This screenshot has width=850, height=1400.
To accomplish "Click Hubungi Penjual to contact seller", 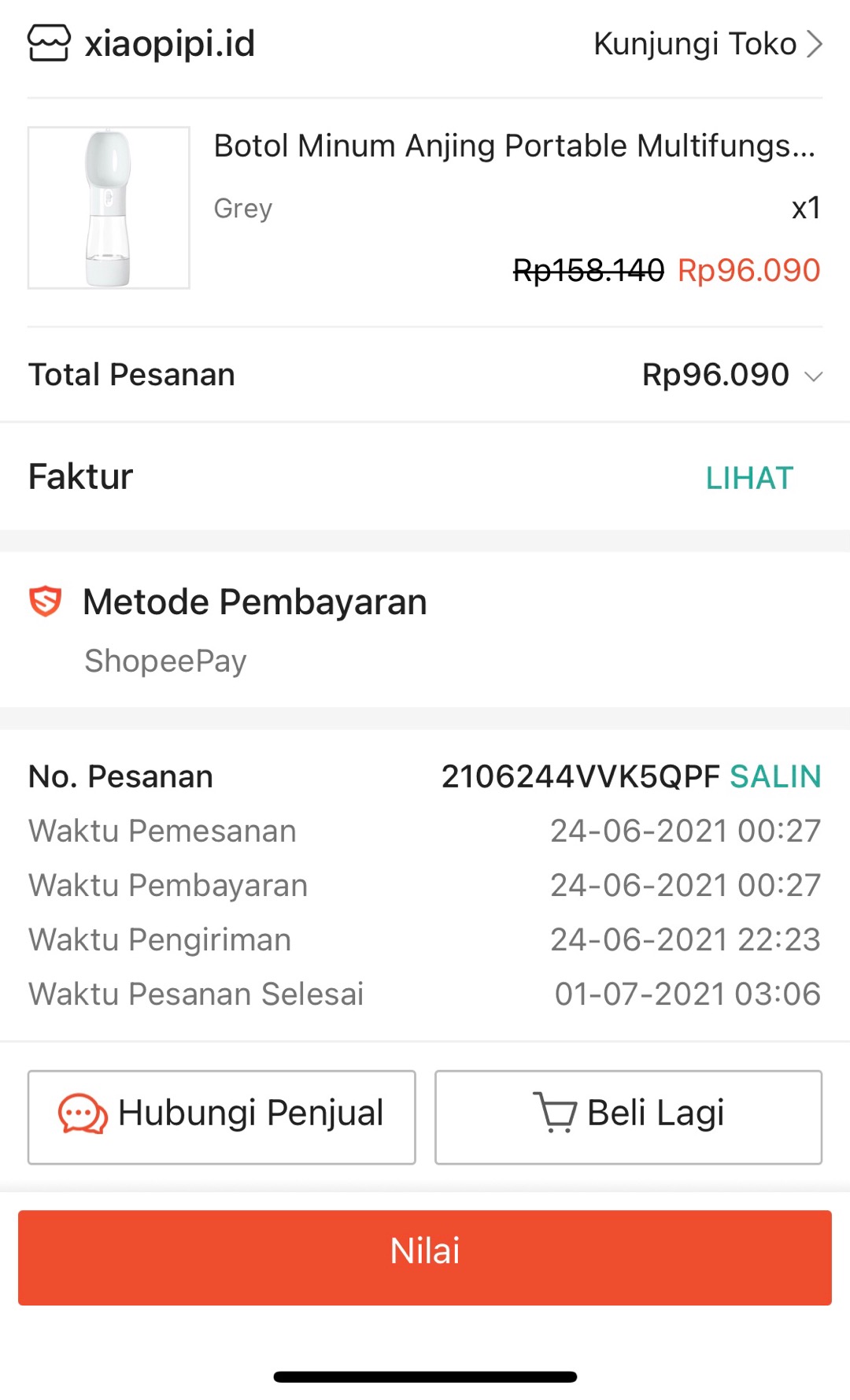I will pyautogui.click(x=221, y=1115).
